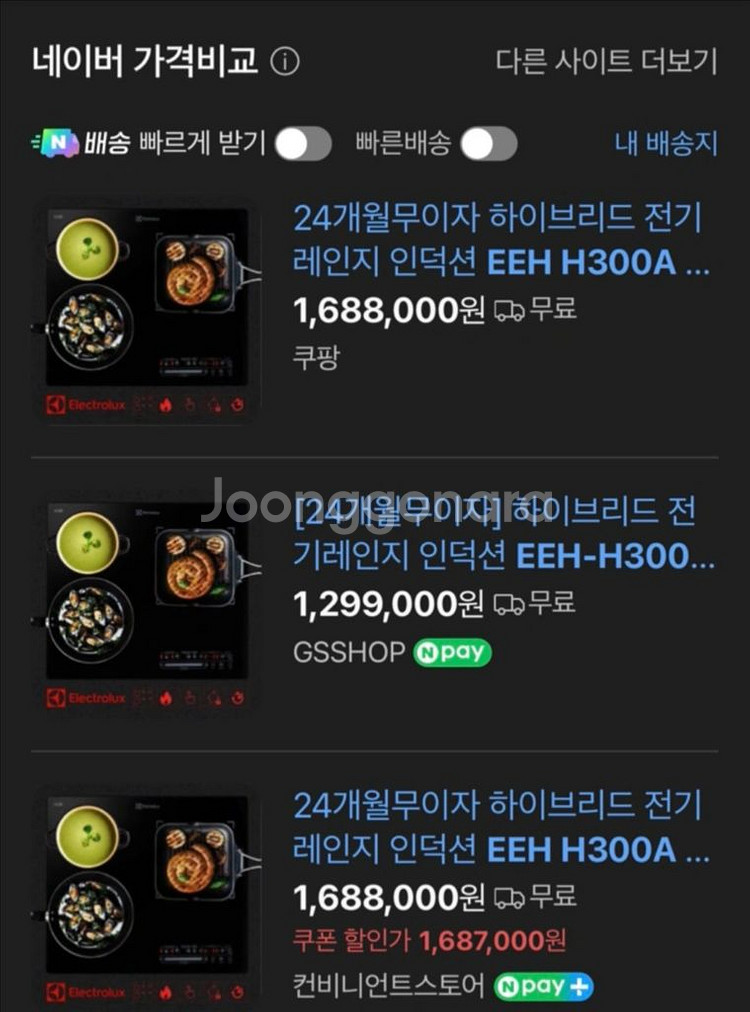The width and height of the screenshot is (750, 1012).
Task: Open 내 배송지 settings
Action: click(665, 143)
